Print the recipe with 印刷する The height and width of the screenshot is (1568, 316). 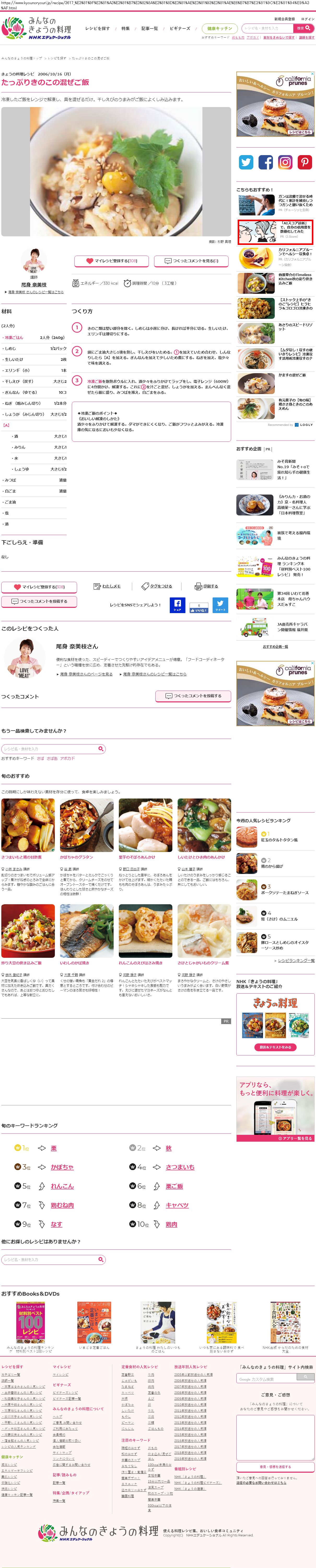206,586
